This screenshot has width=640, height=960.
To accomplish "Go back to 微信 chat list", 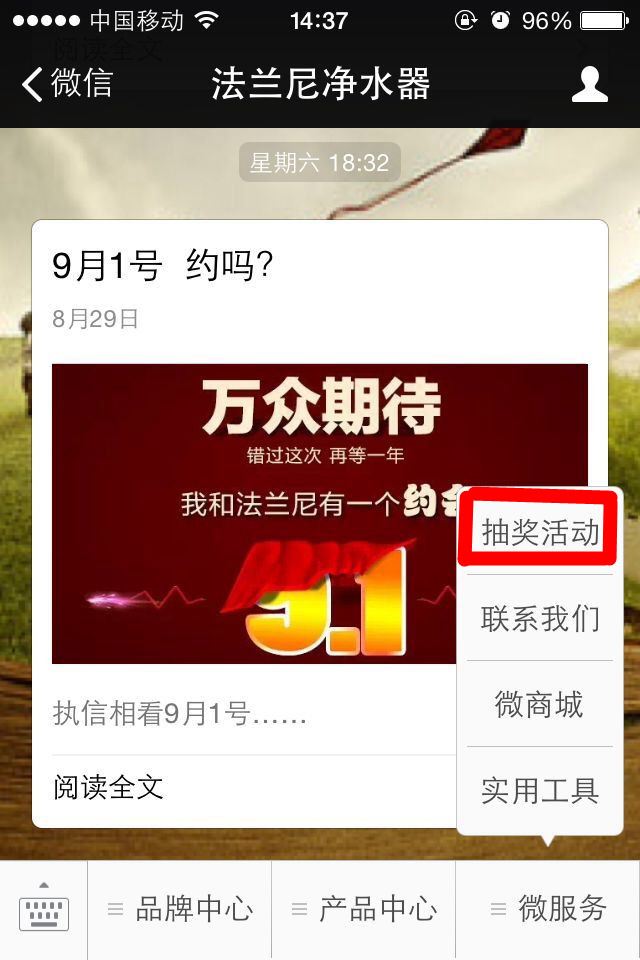I will [x=68, y=84].
